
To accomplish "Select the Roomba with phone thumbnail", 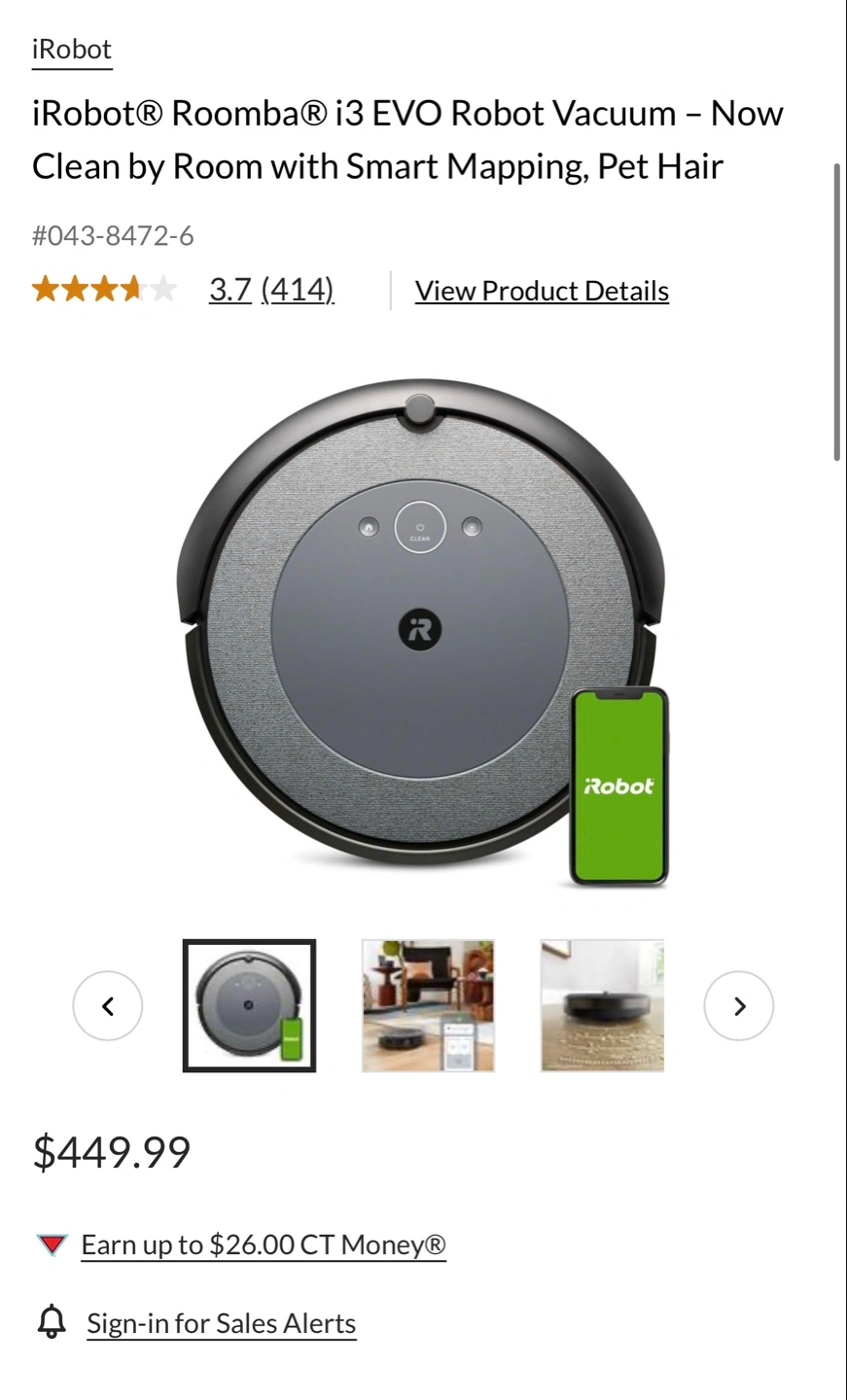I will point(250,1005).
